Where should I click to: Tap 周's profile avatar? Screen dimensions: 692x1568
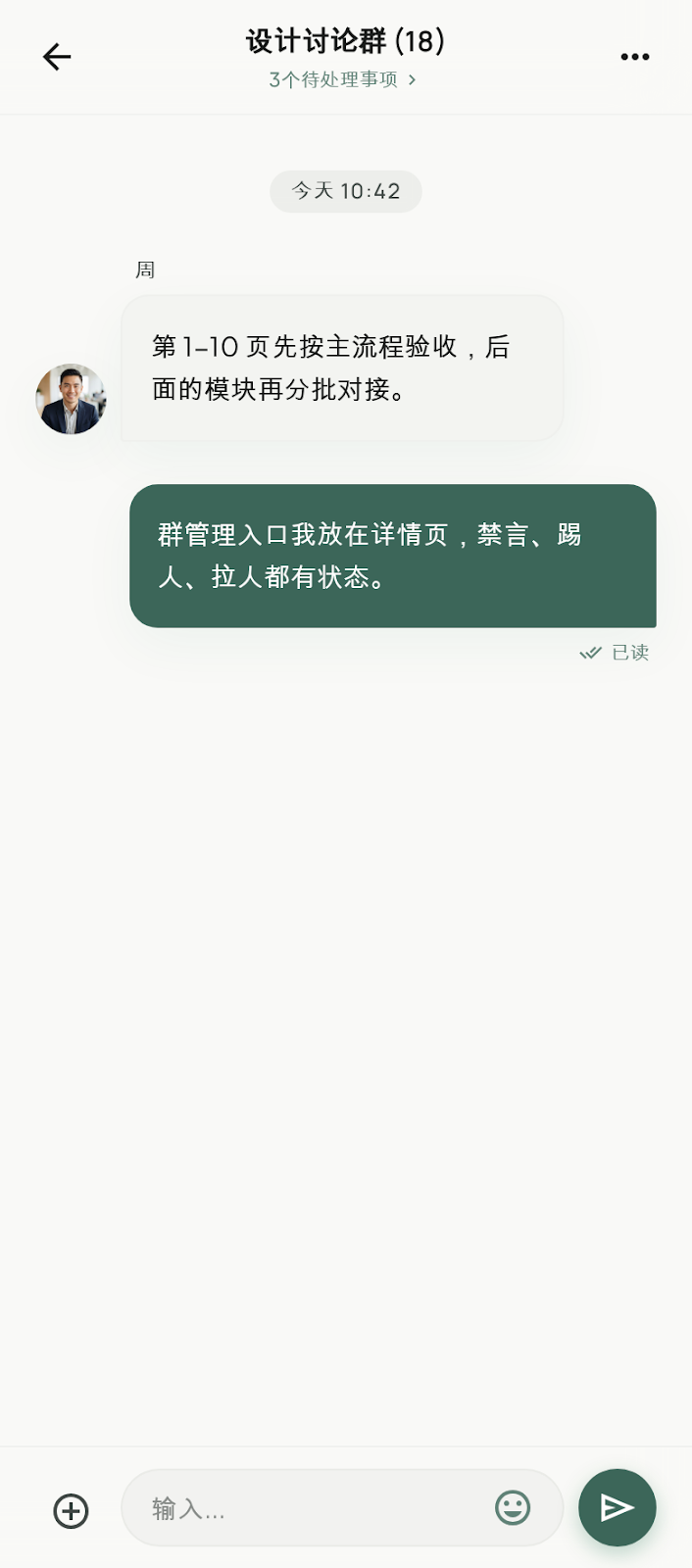pyautogui.click(x=71, y=399)
